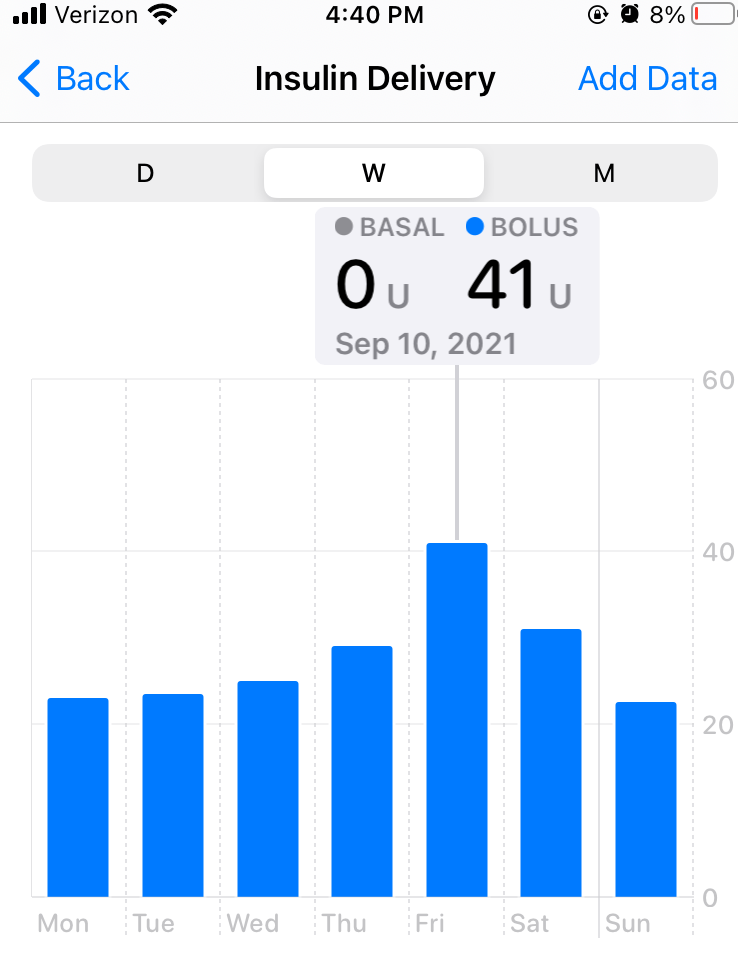
Task: Select the Saturday insulin bar
Action: [550, 760]
